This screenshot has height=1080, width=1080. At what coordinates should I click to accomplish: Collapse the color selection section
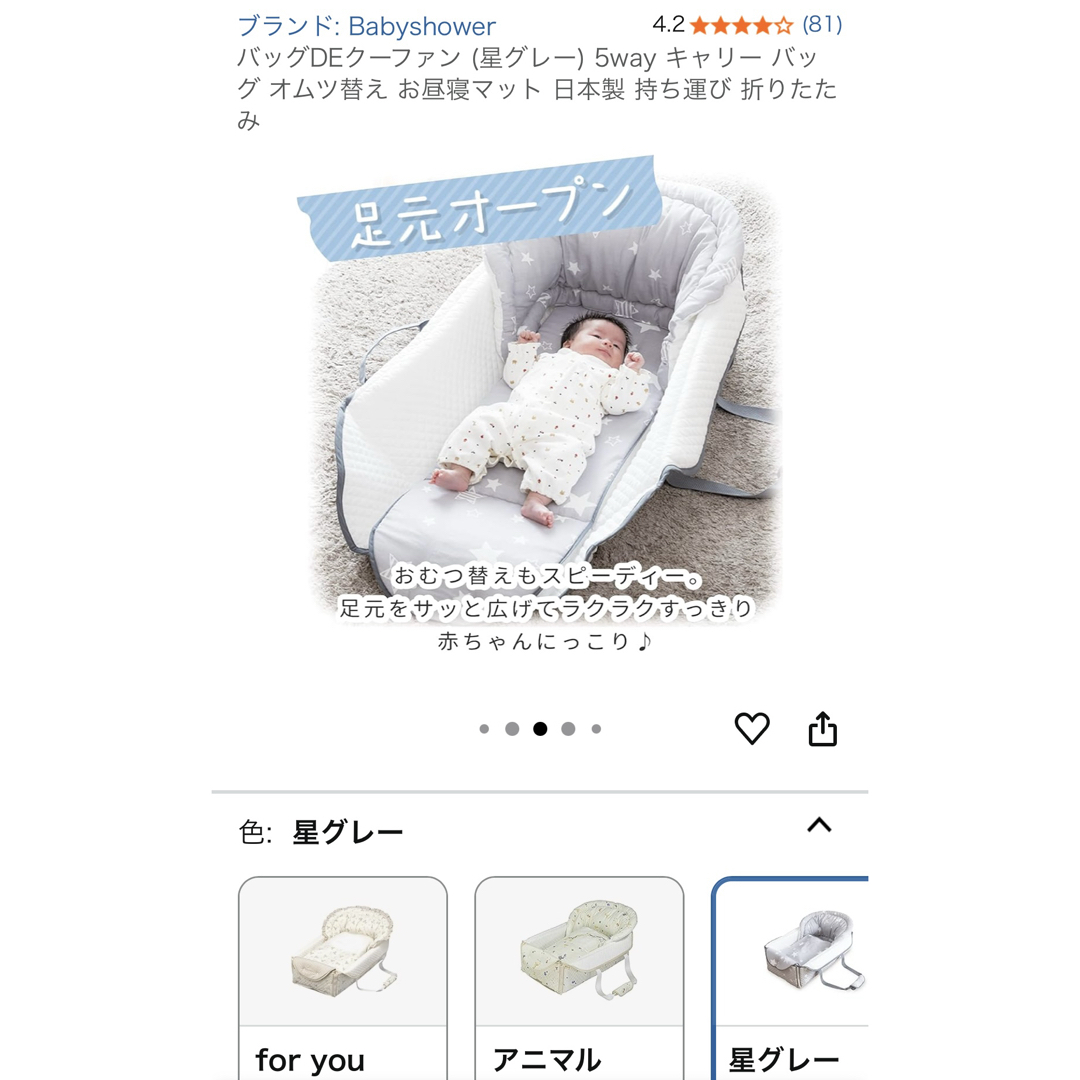[819, 826]
